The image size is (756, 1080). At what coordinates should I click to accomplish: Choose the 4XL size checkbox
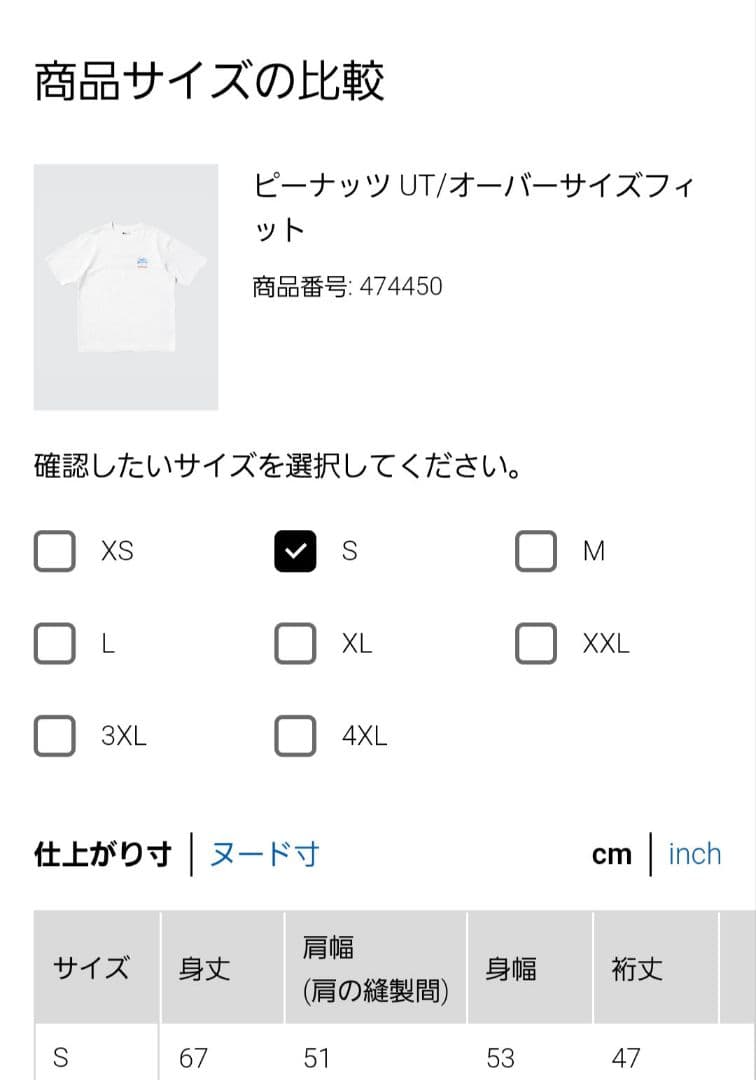coord(295,736)
